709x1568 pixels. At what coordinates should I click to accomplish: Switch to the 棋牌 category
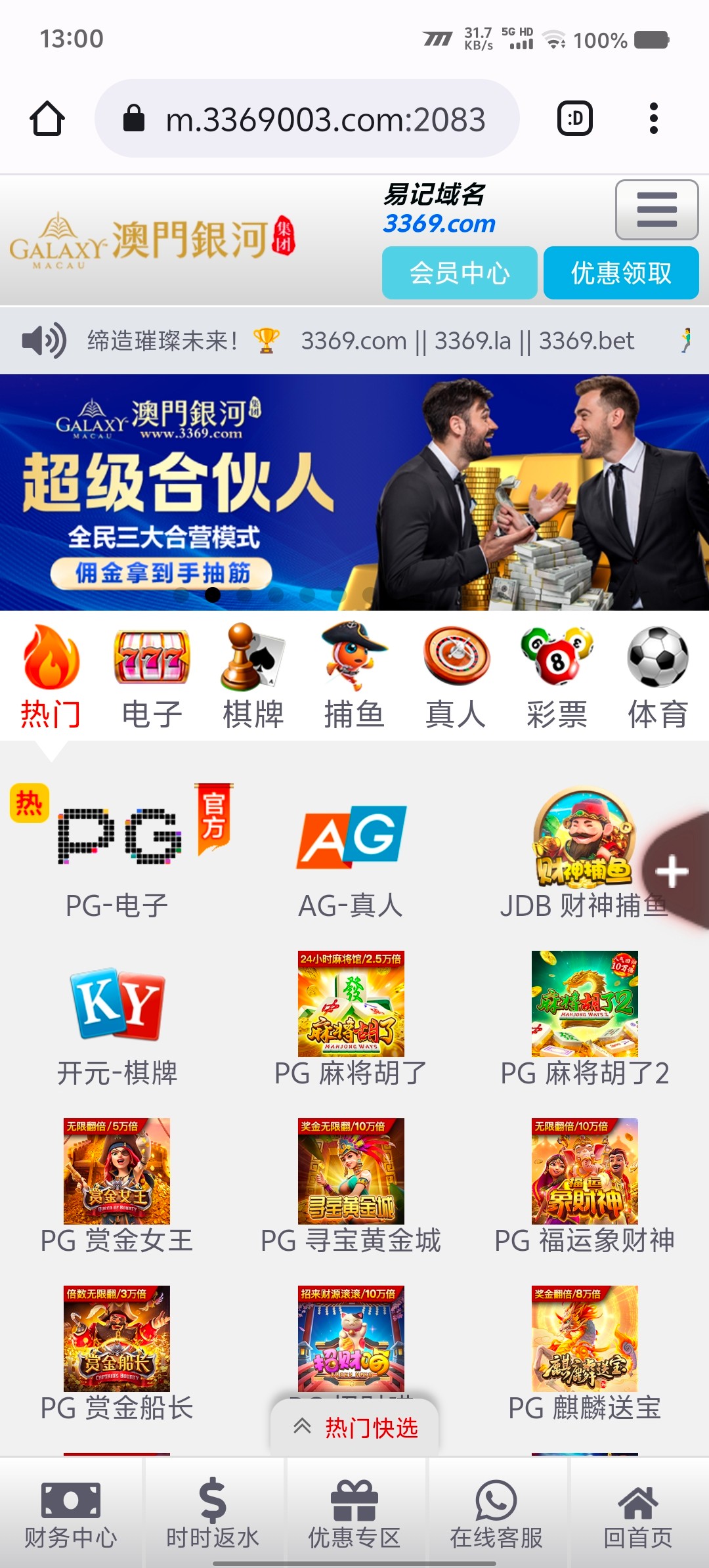pyautogui.click(x=253, y=677)
